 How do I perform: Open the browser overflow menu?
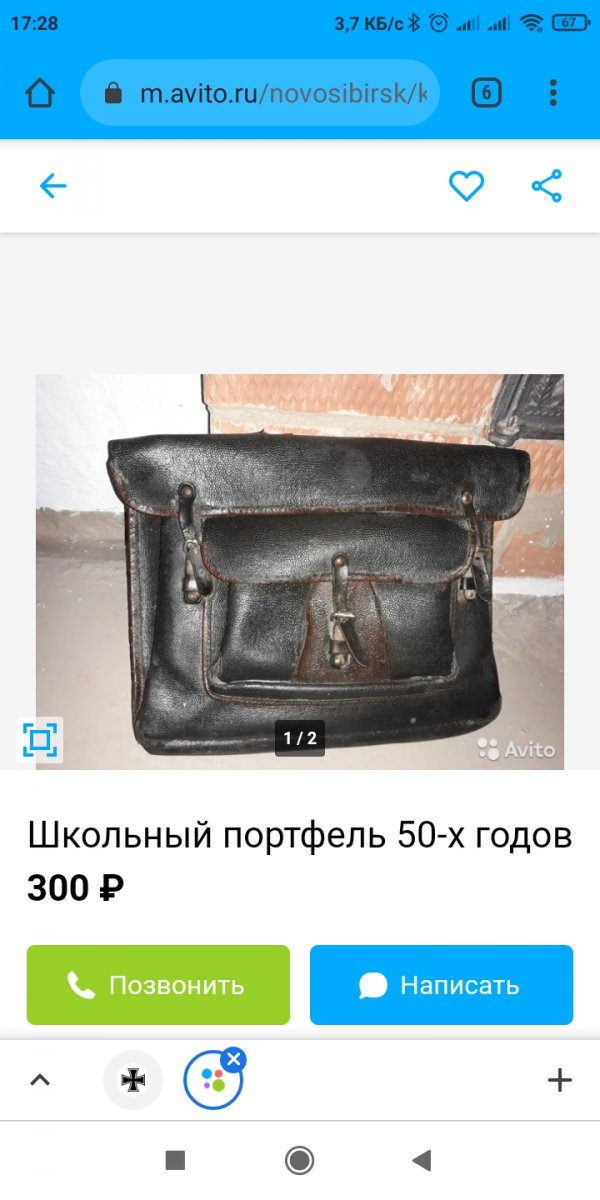point(553,94)
